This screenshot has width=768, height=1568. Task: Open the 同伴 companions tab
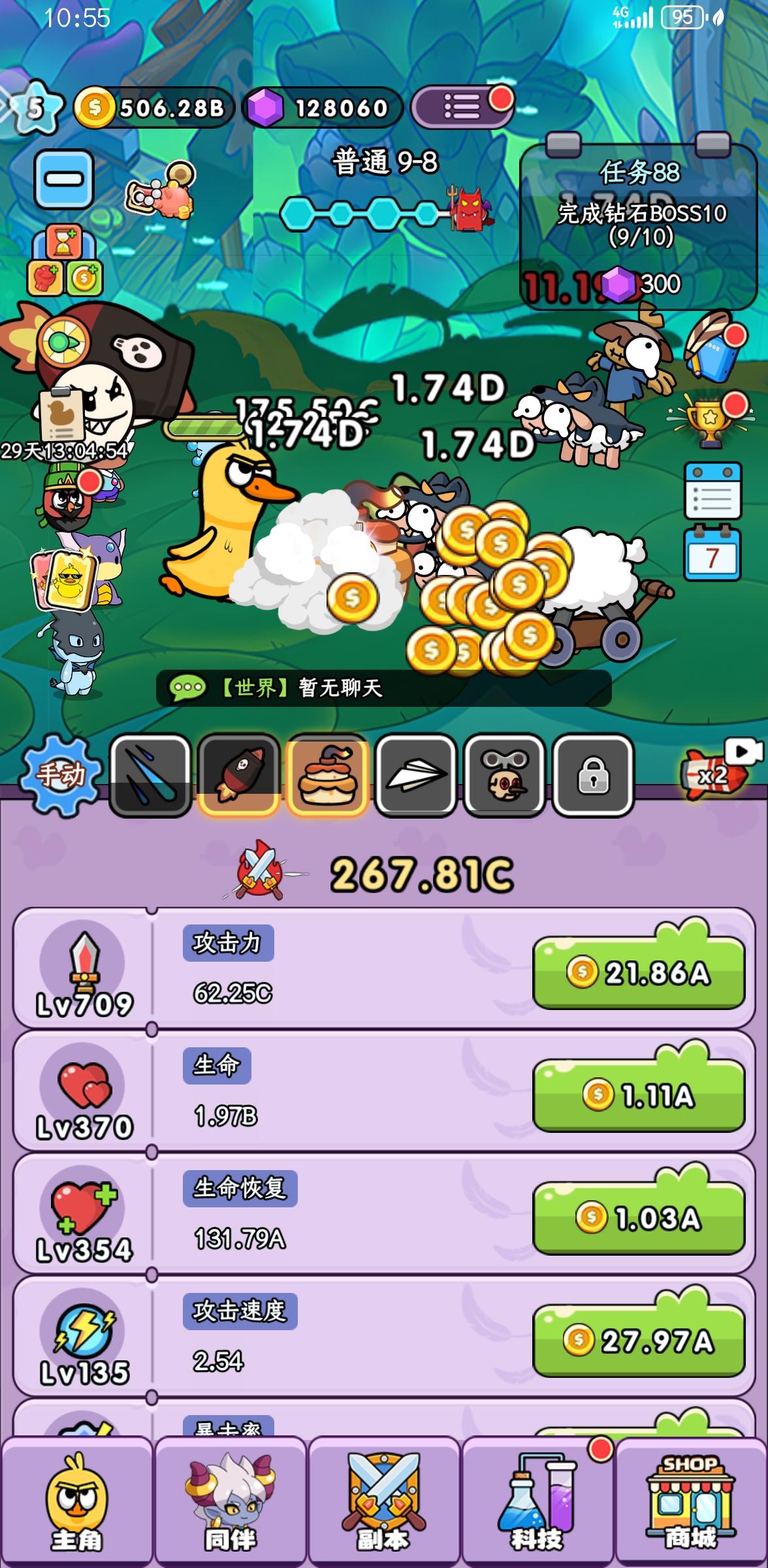[x=230, y=1503]
